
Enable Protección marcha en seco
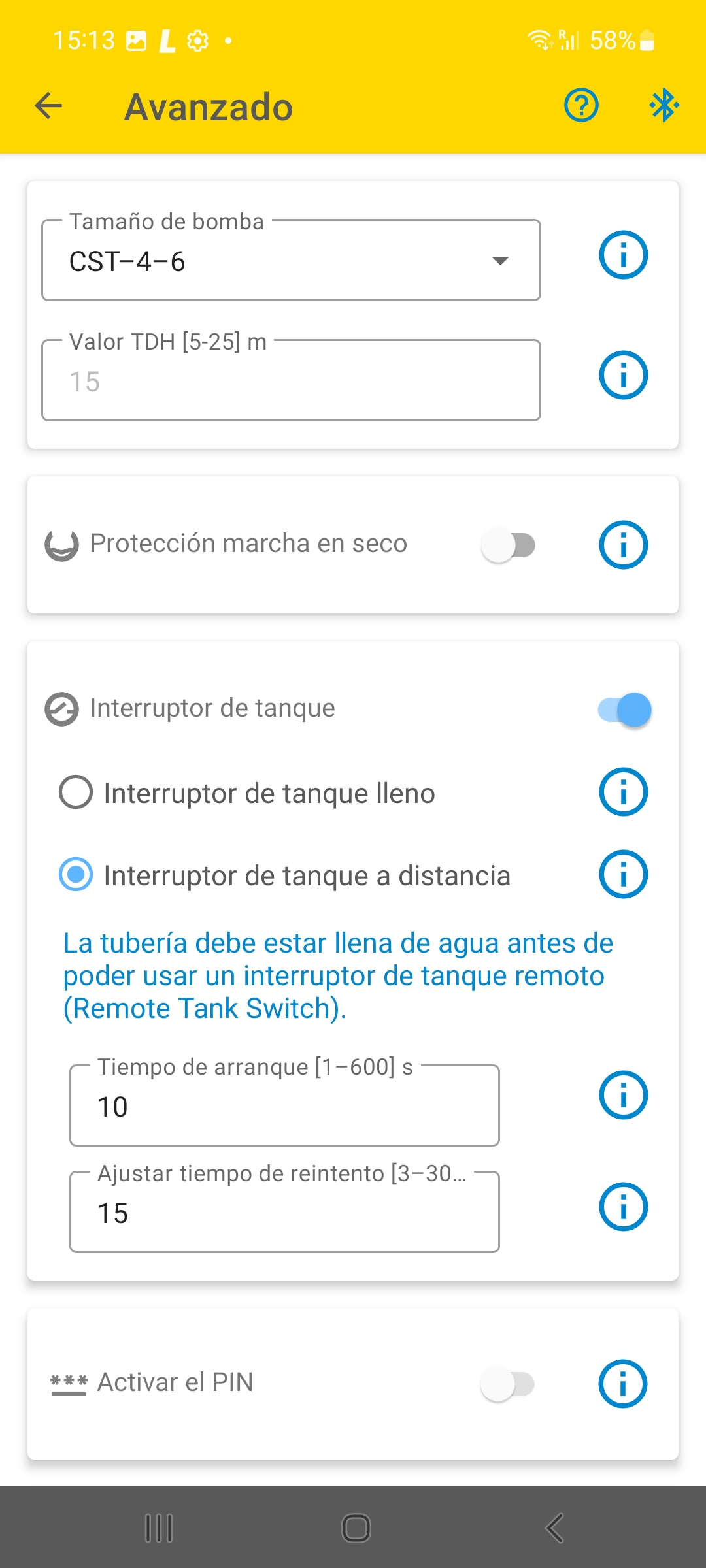[x=509, y=545]
